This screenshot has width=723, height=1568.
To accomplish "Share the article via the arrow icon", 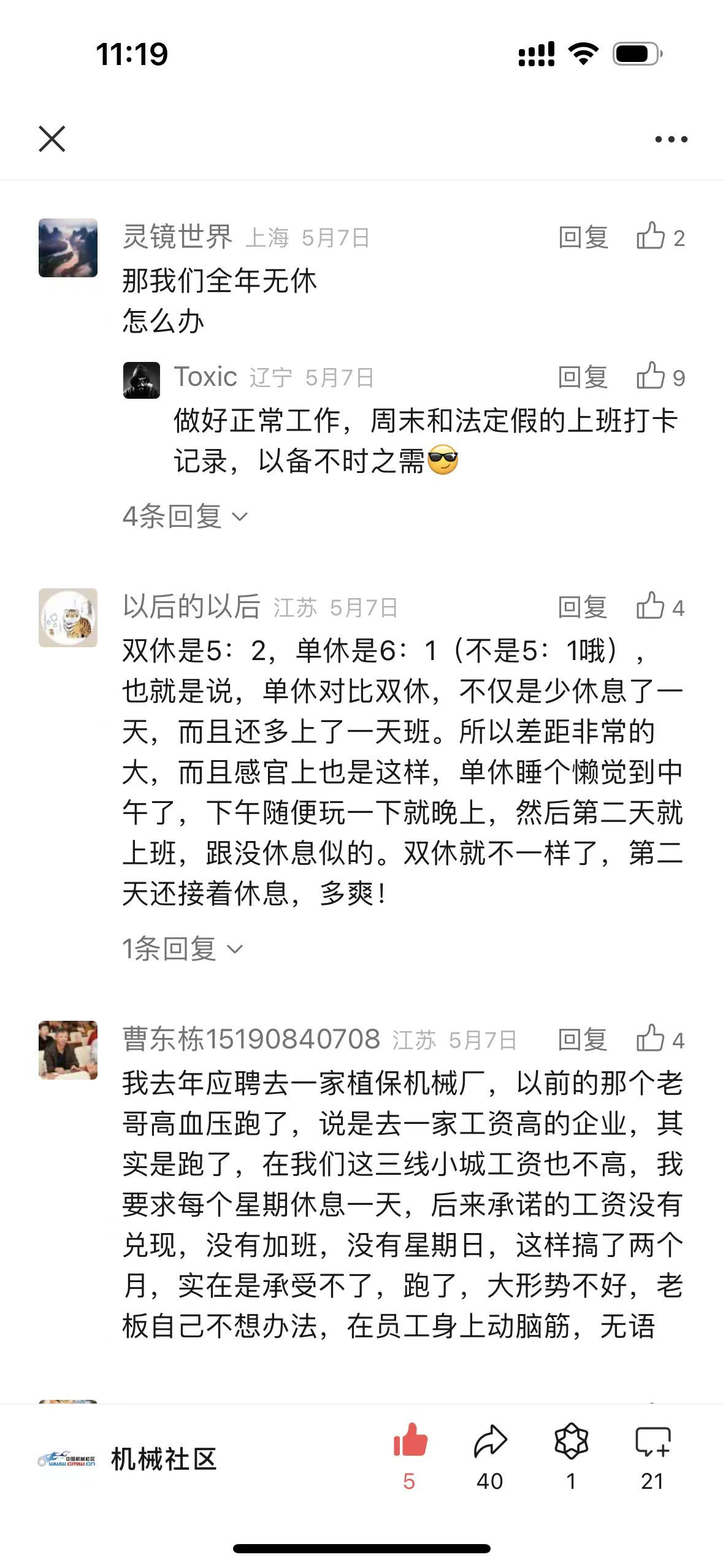I will [490, 1442].
